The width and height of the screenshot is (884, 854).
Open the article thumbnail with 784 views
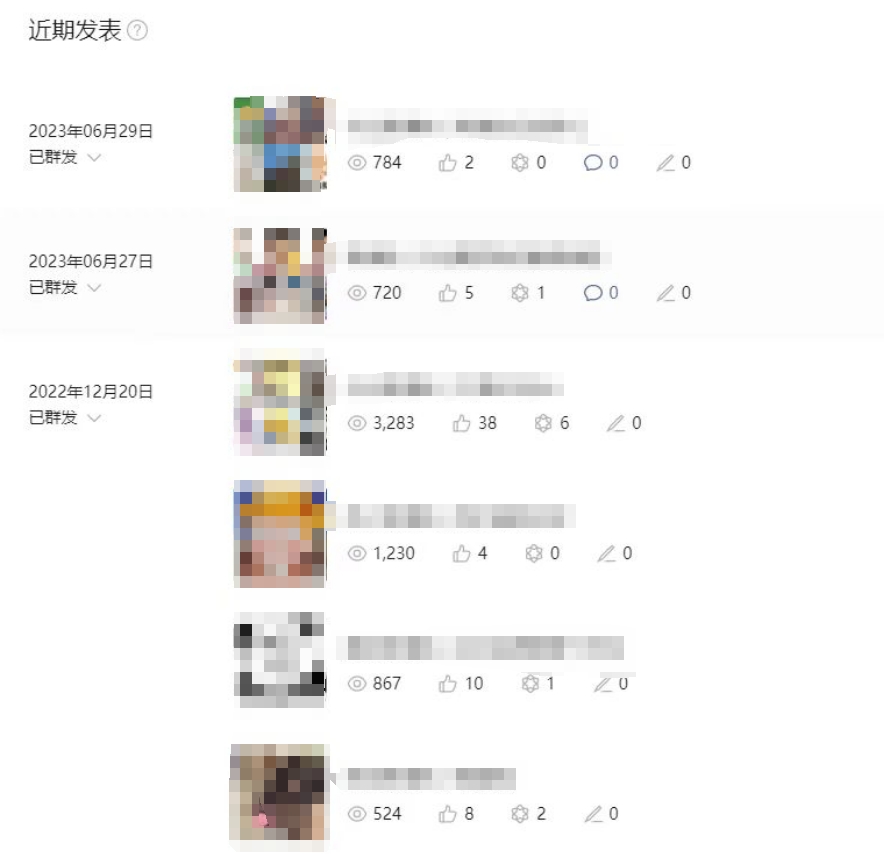(x=280, y=144)
